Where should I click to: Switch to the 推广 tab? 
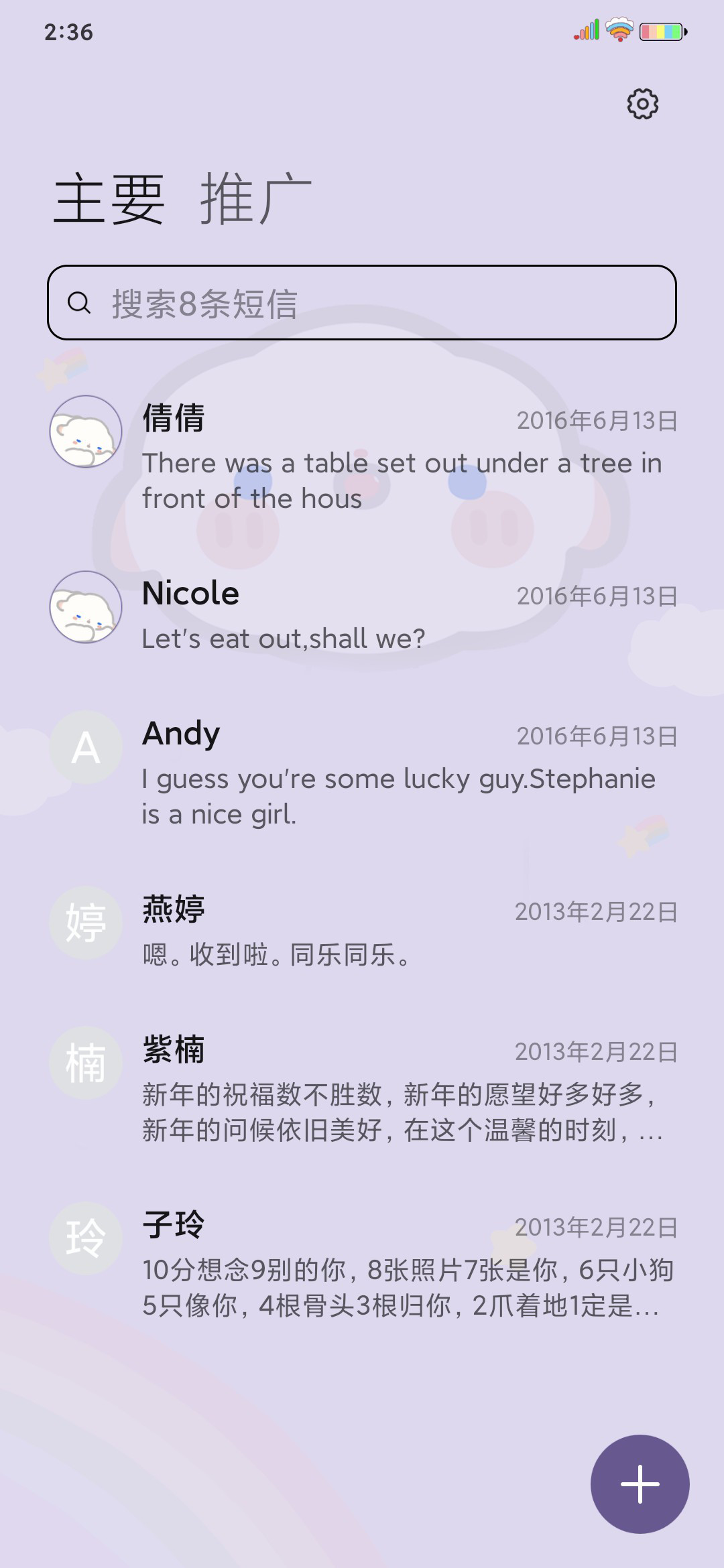point(256,198)
